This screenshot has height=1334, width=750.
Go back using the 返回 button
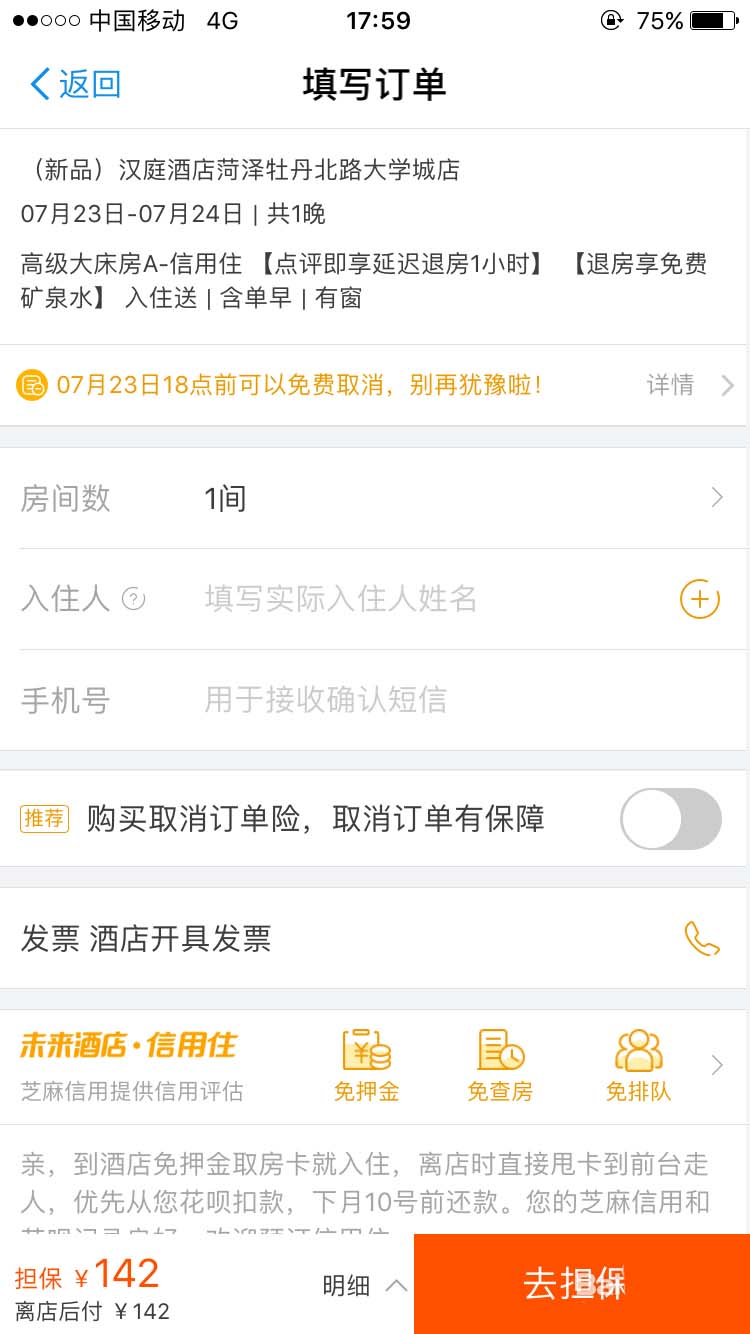tap(76, 84)
